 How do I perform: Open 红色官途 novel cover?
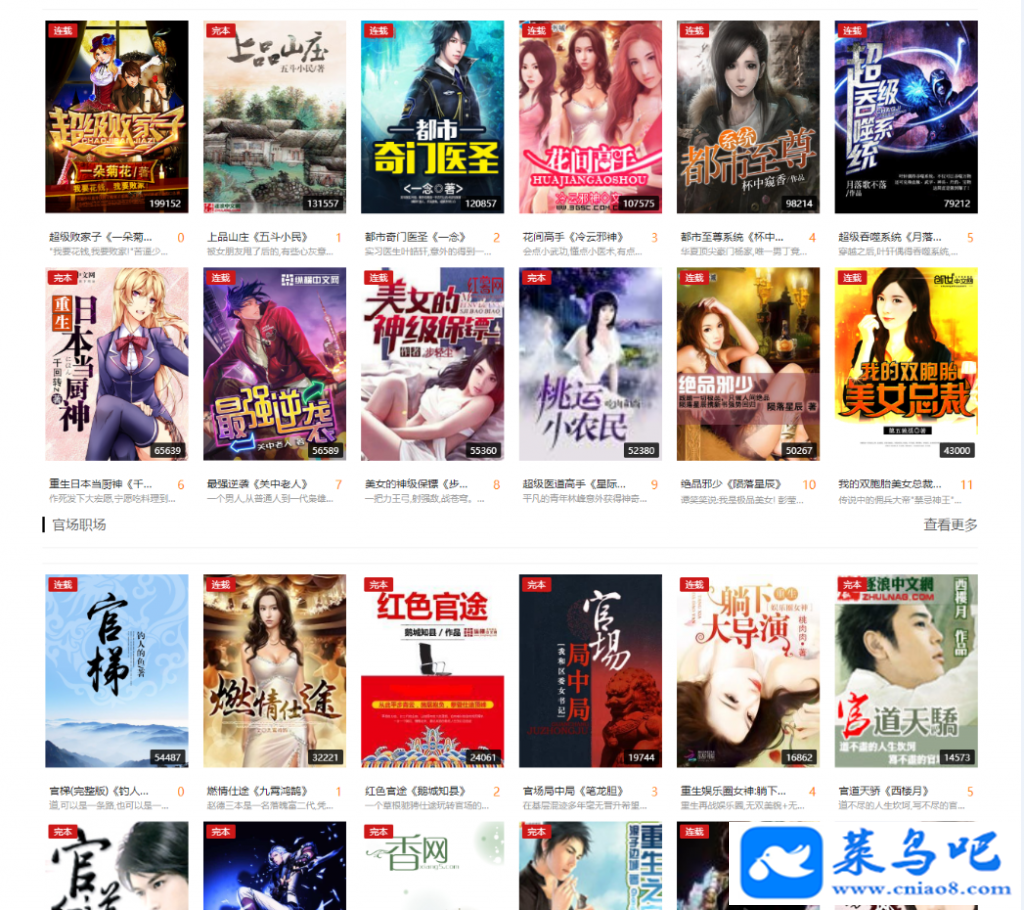433,670
